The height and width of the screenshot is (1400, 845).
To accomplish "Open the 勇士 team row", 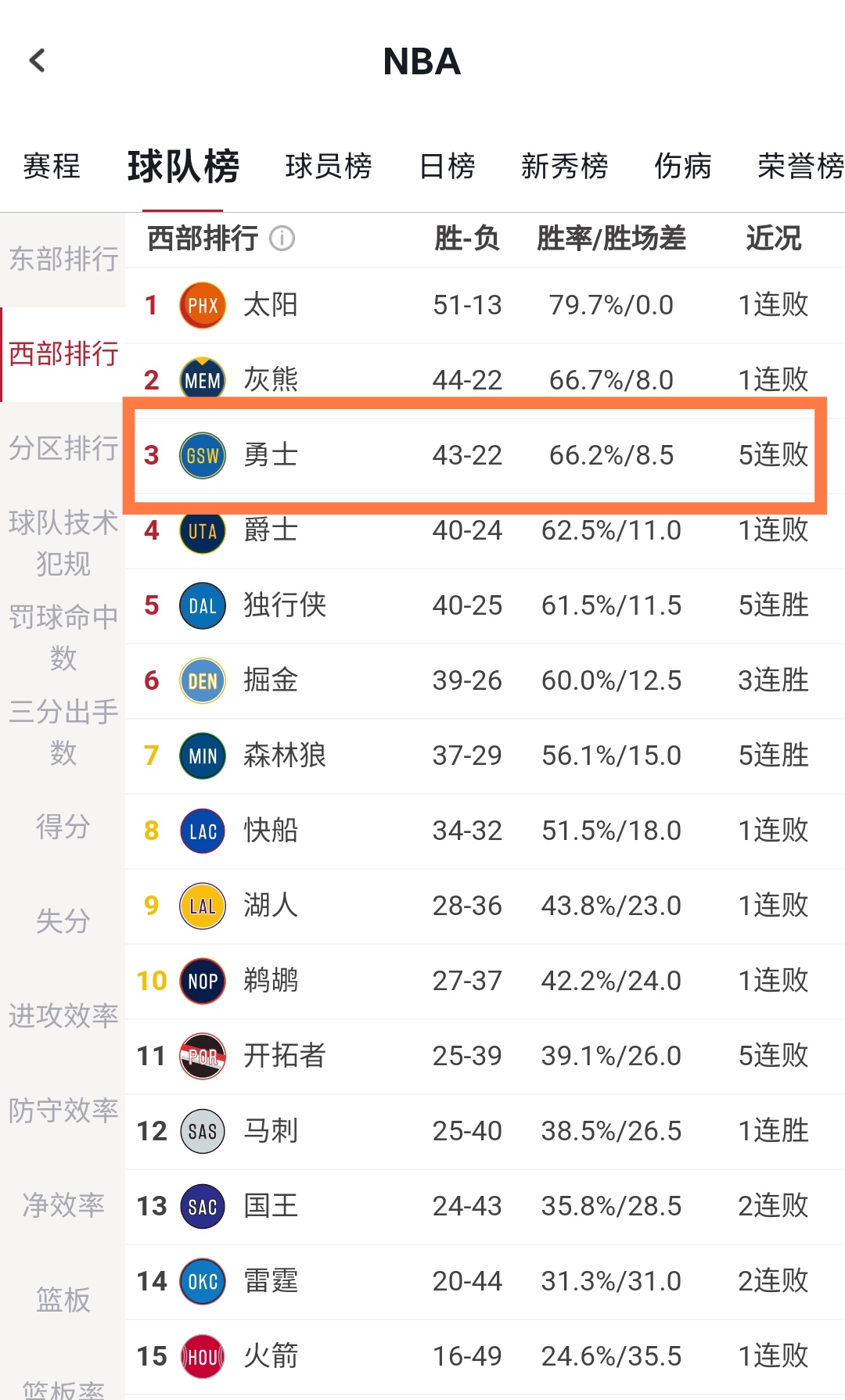I will pos(485,455).
